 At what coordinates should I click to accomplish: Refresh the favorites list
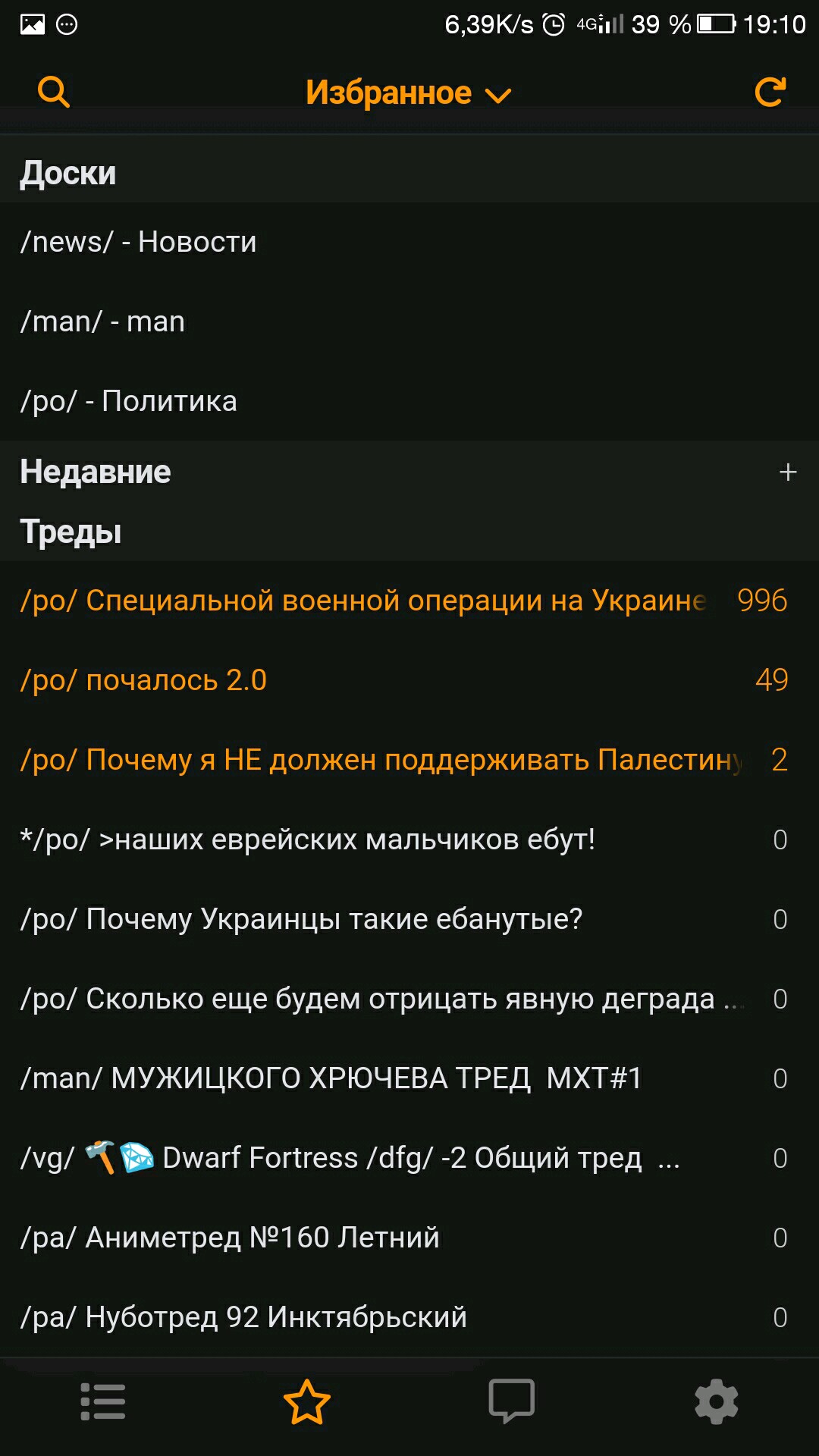point(770,93)
